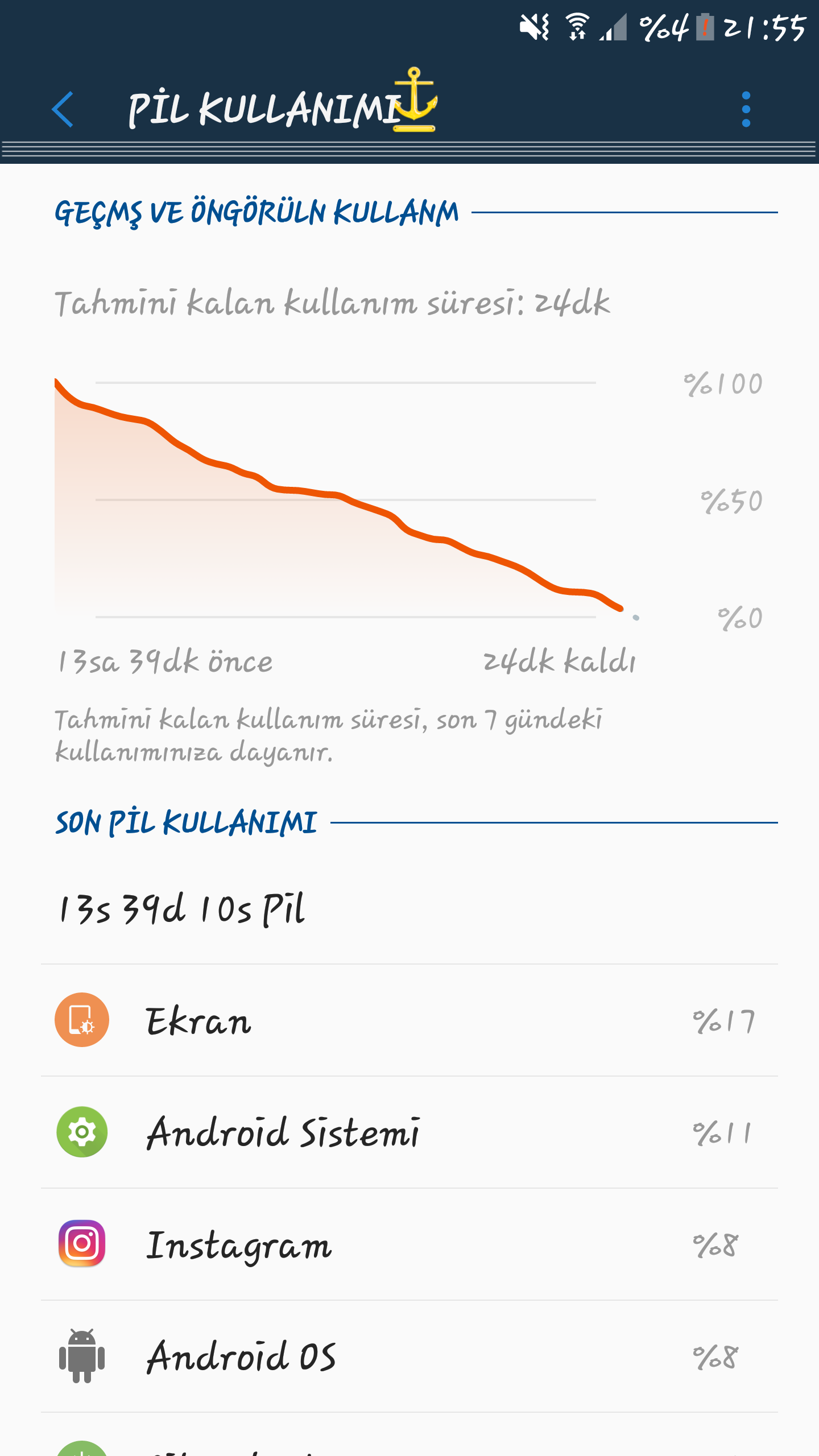View Android Sistemi battery usage

point(409,1132)
